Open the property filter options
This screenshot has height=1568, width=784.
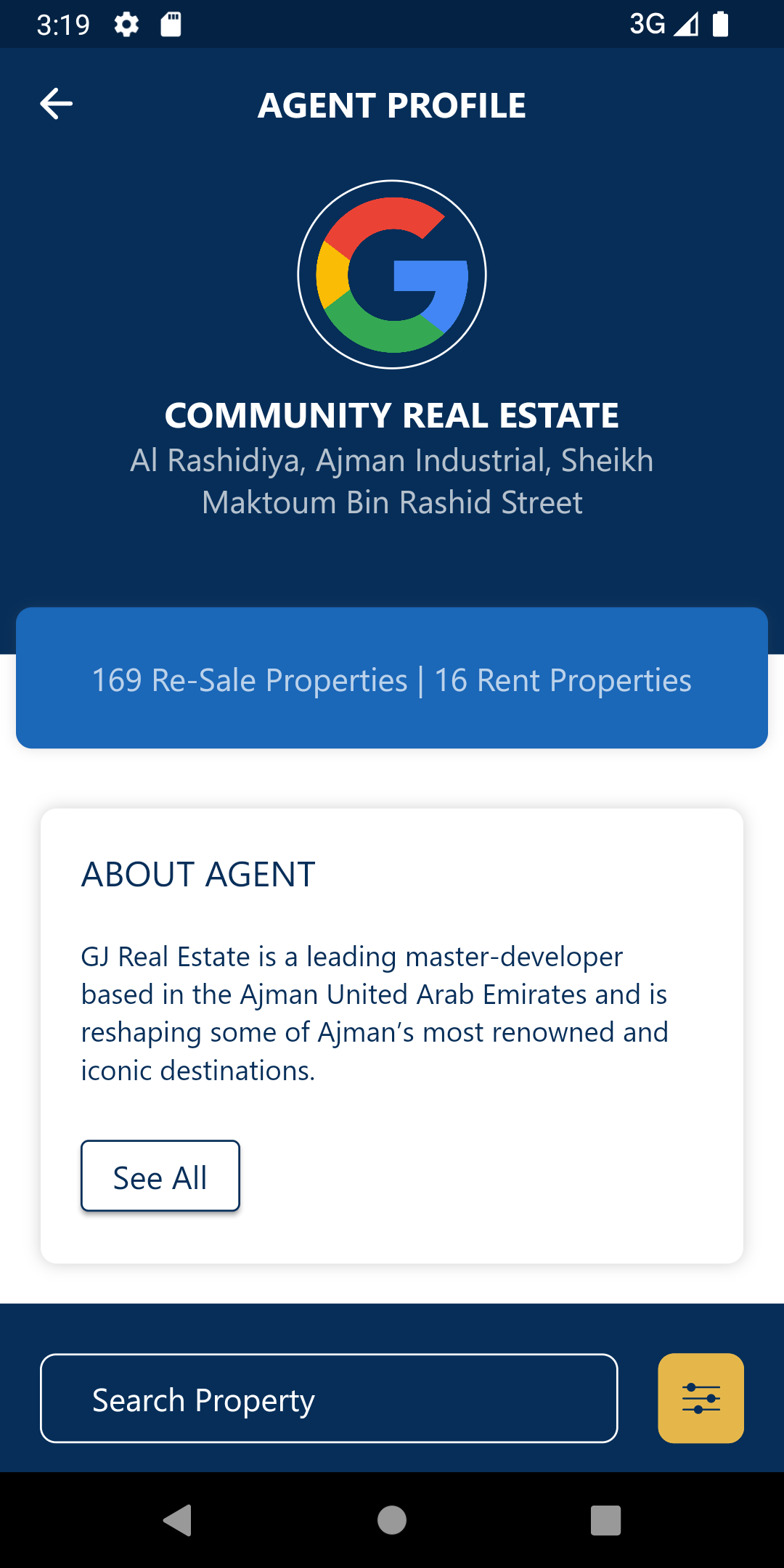(x=701, y=1397)
